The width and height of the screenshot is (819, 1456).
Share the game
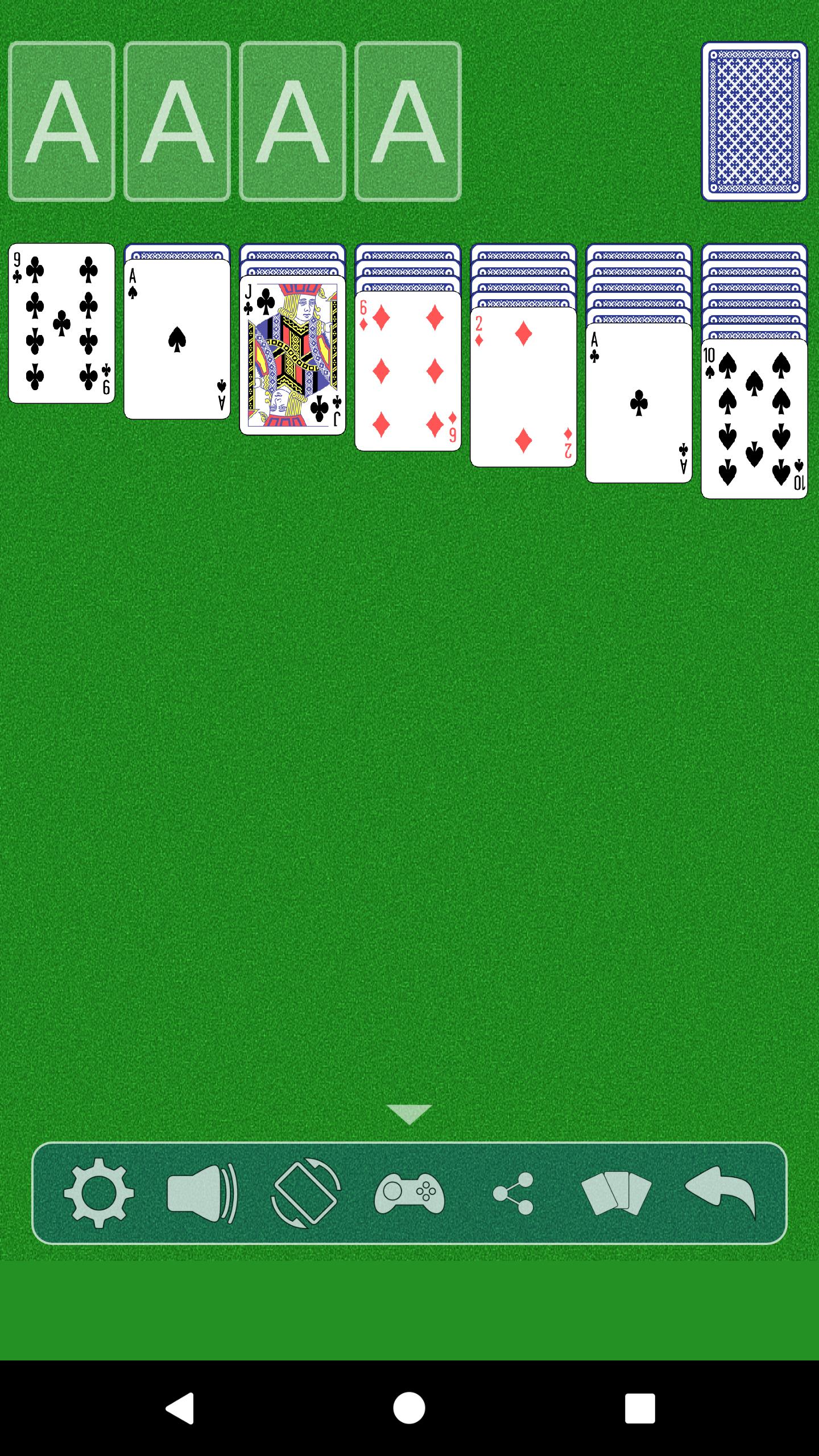coord(513,1193)
